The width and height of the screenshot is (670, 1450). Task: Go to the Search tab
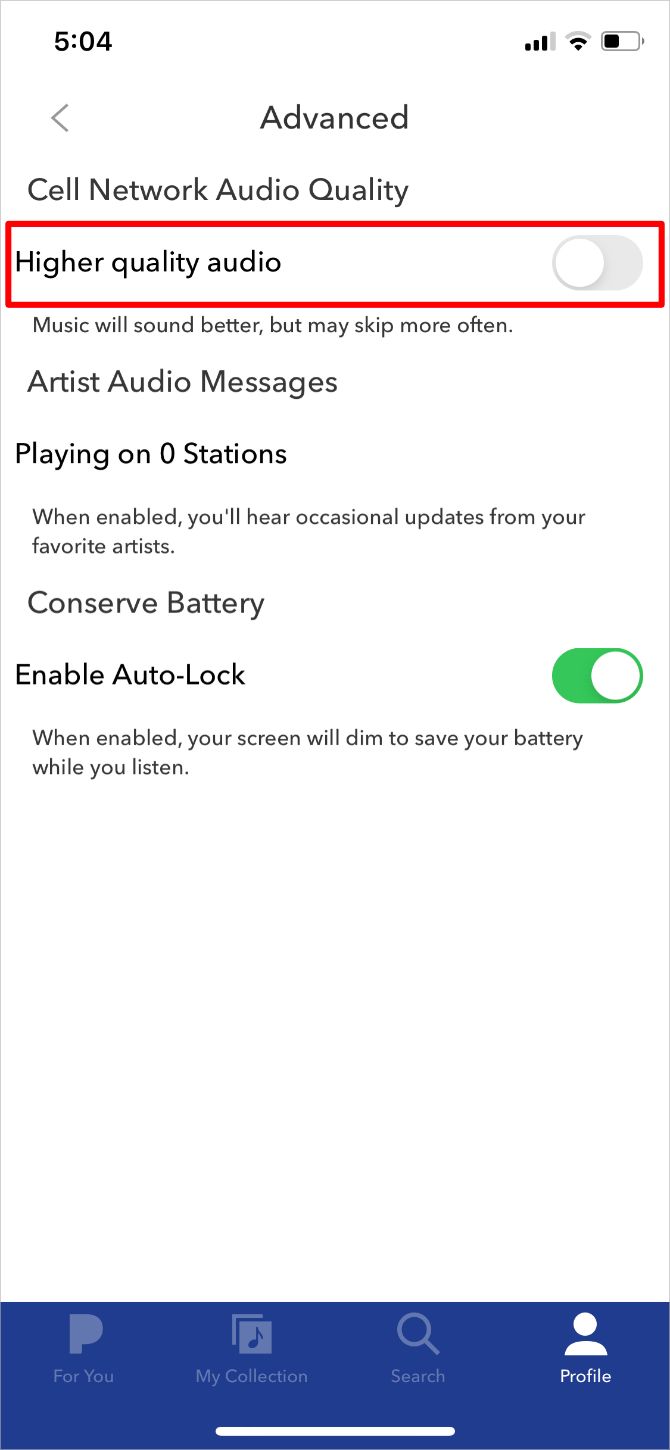coord(418,1348)
